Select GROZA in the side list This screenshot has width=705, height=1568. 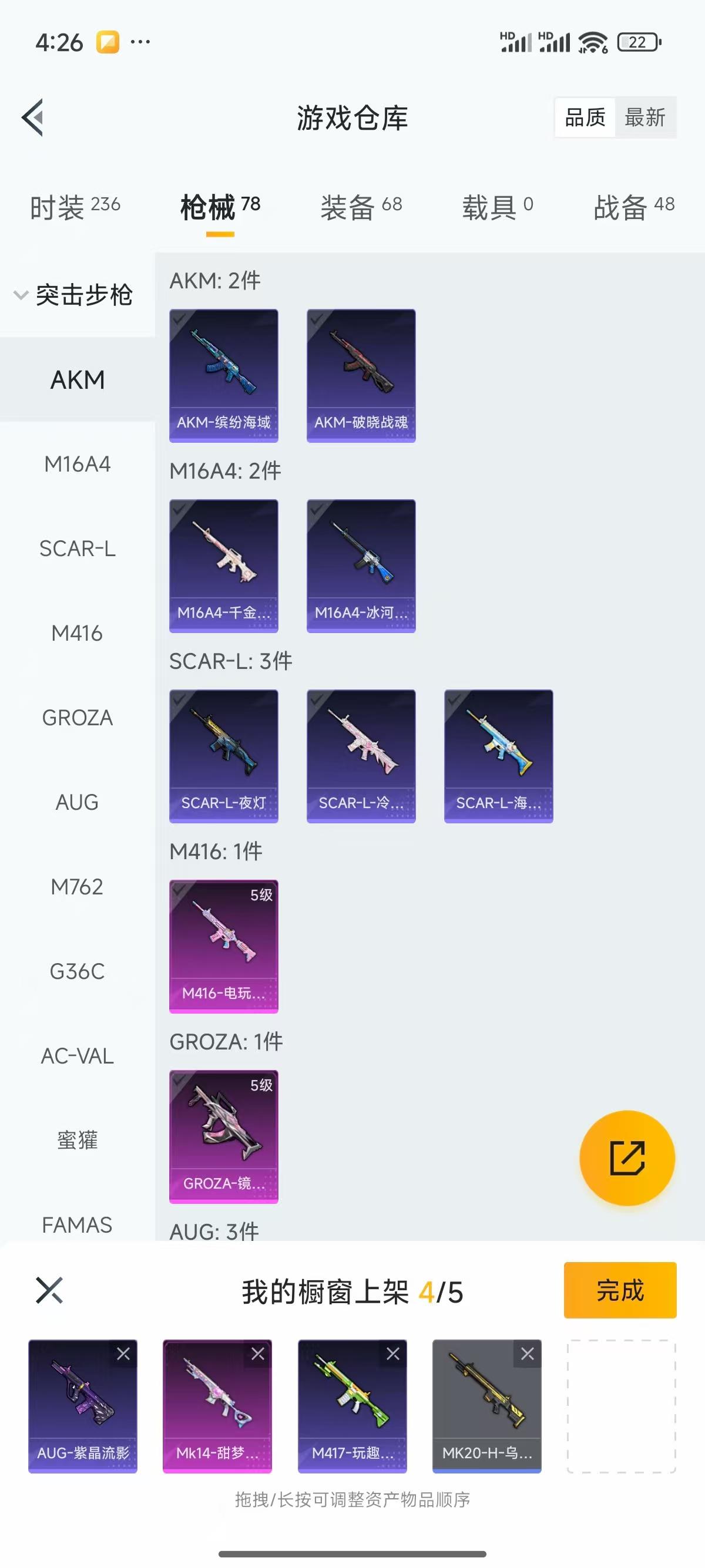tap(78, 718)
